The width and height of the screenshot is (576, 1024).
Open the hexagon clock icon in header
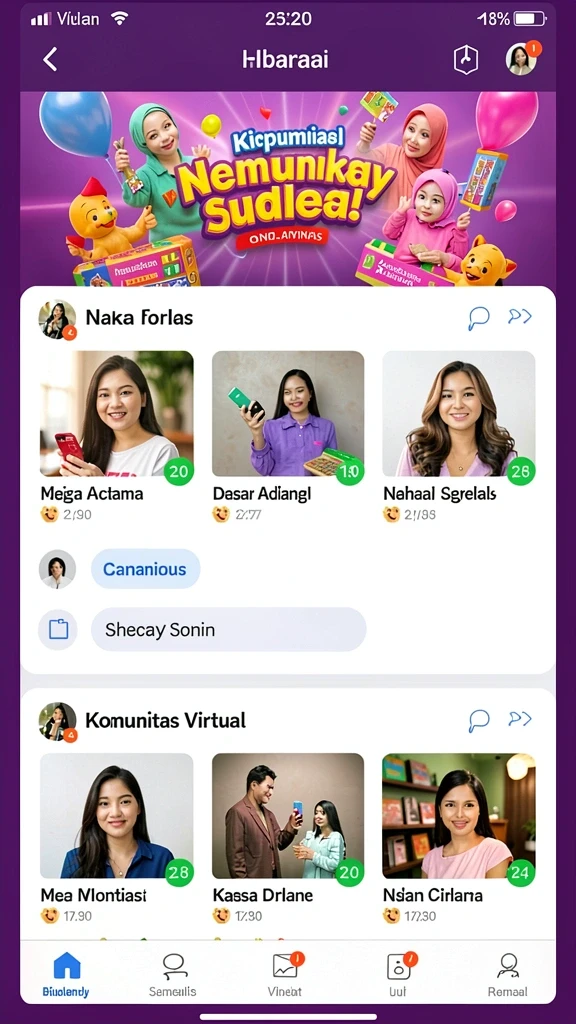click(x=466, y=60)
